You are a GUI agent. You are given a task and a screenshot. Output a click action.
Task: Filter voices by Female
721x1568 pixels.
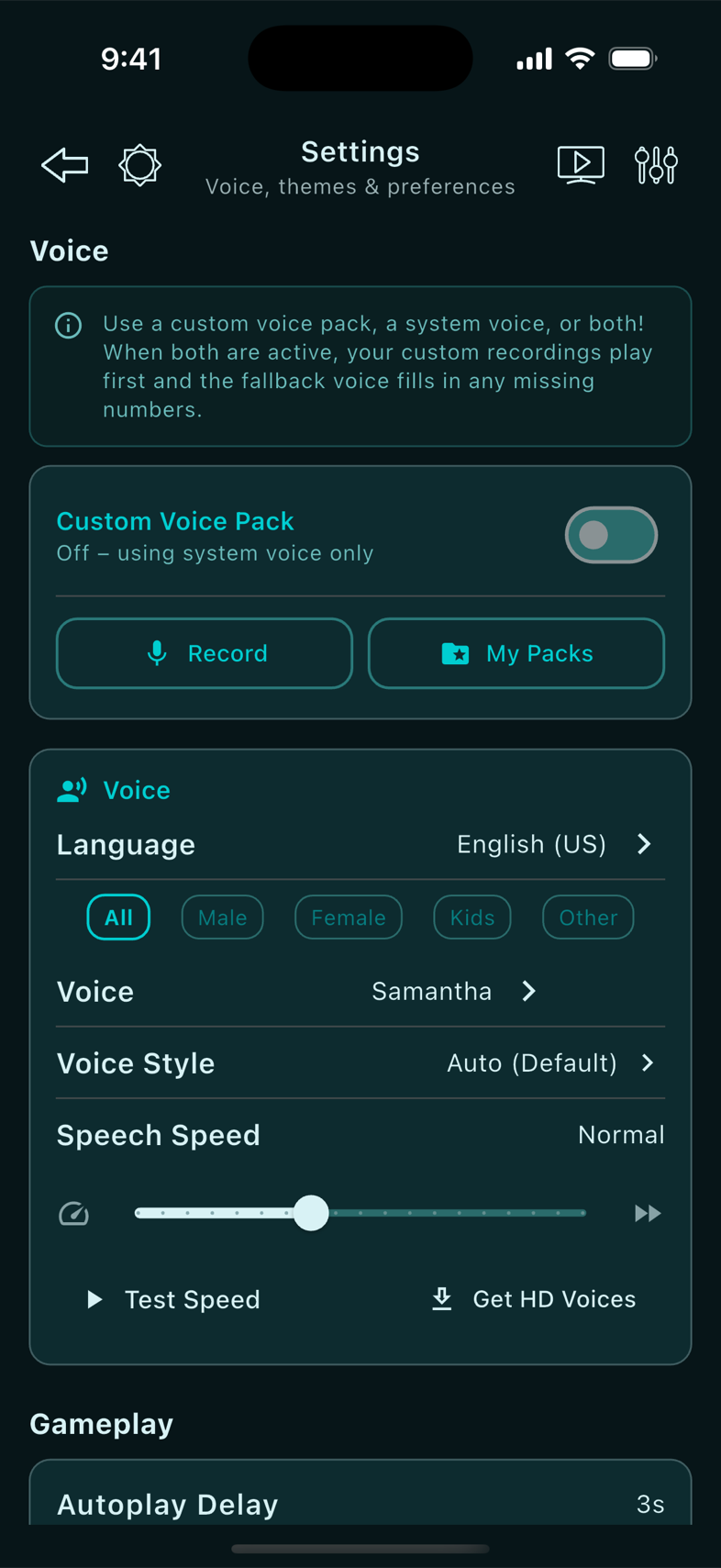tap(349, 917)
